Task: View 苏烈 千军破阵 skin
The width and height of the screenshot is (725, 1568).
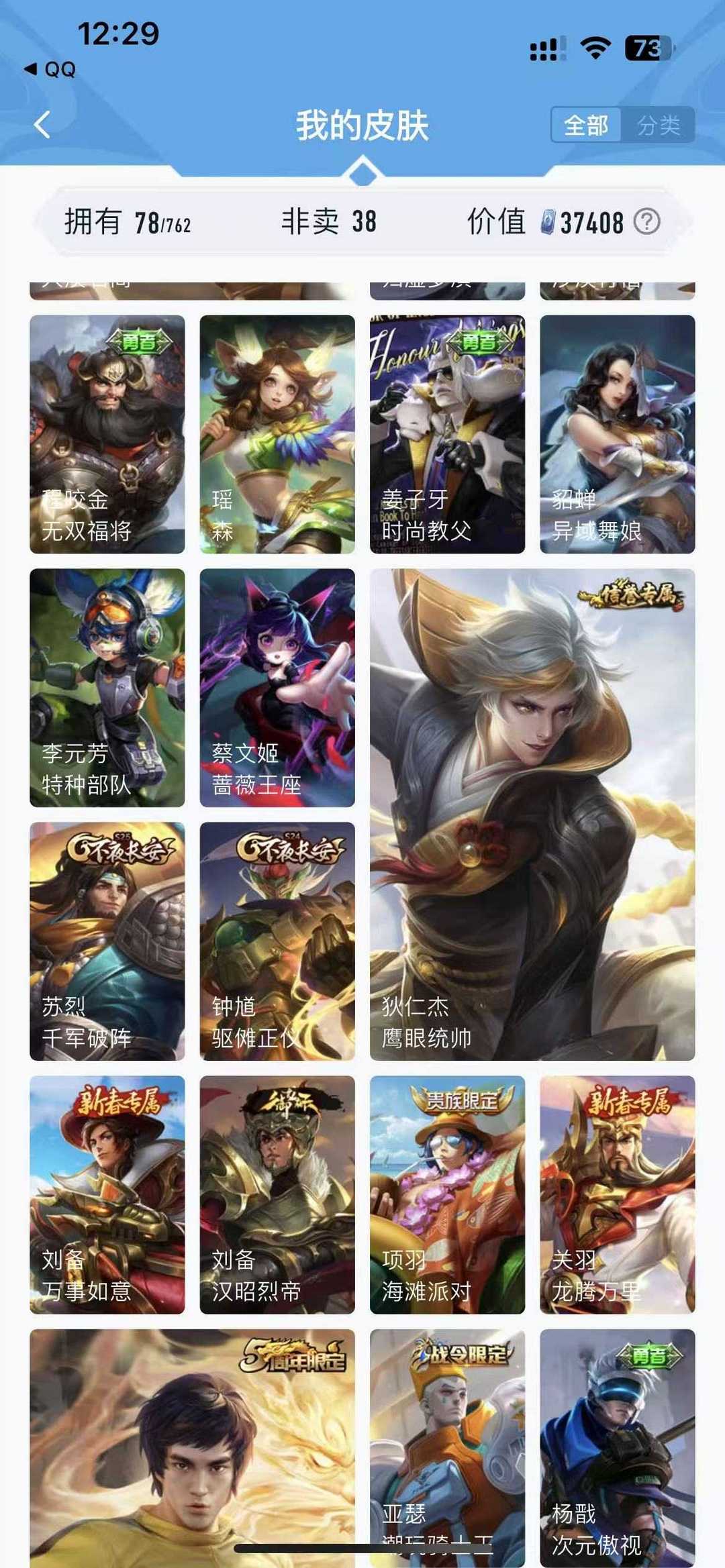Action: [107, 941]
